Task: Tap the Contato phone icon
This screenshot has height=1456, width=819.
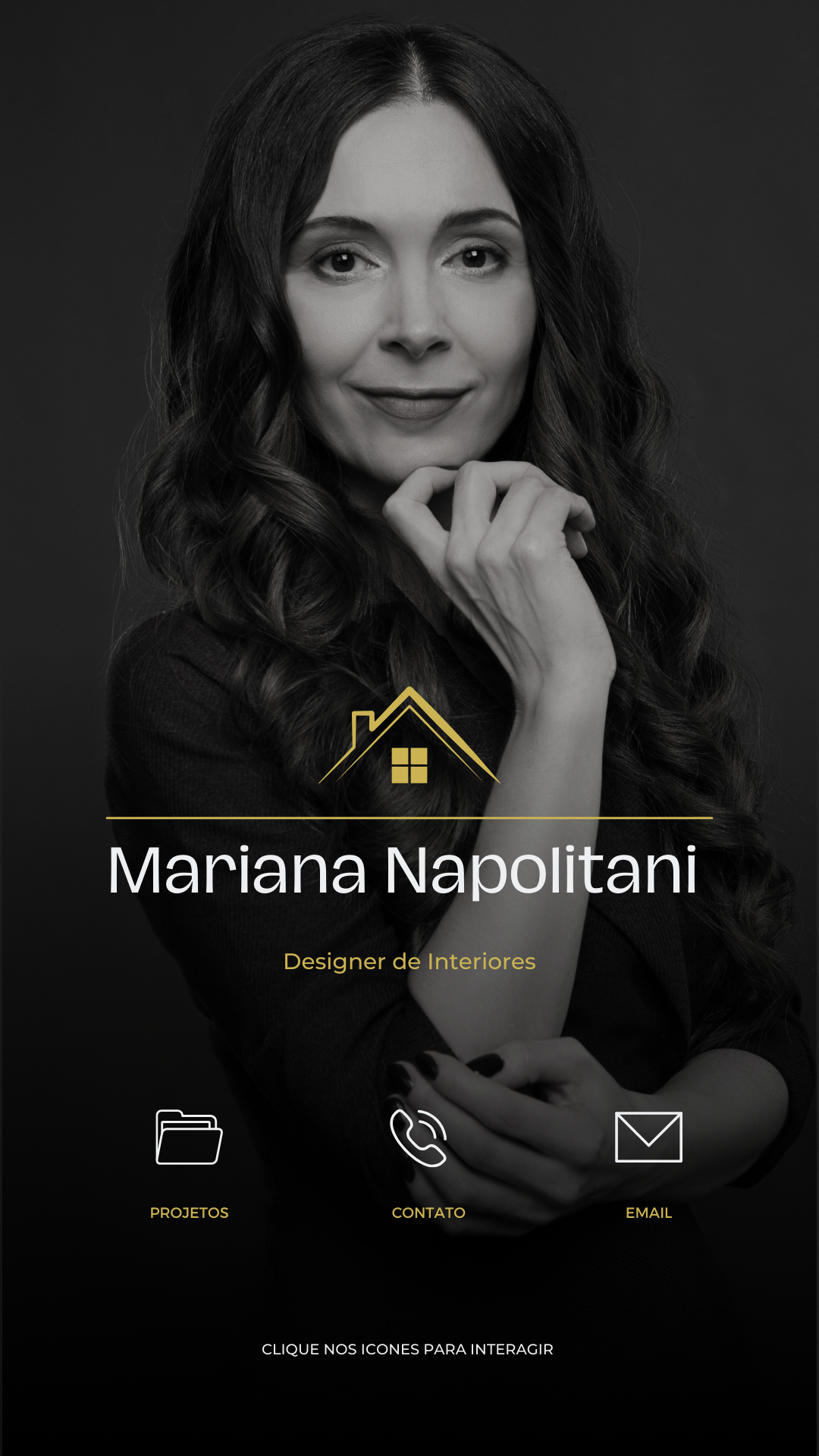Action: [419, 1137]
